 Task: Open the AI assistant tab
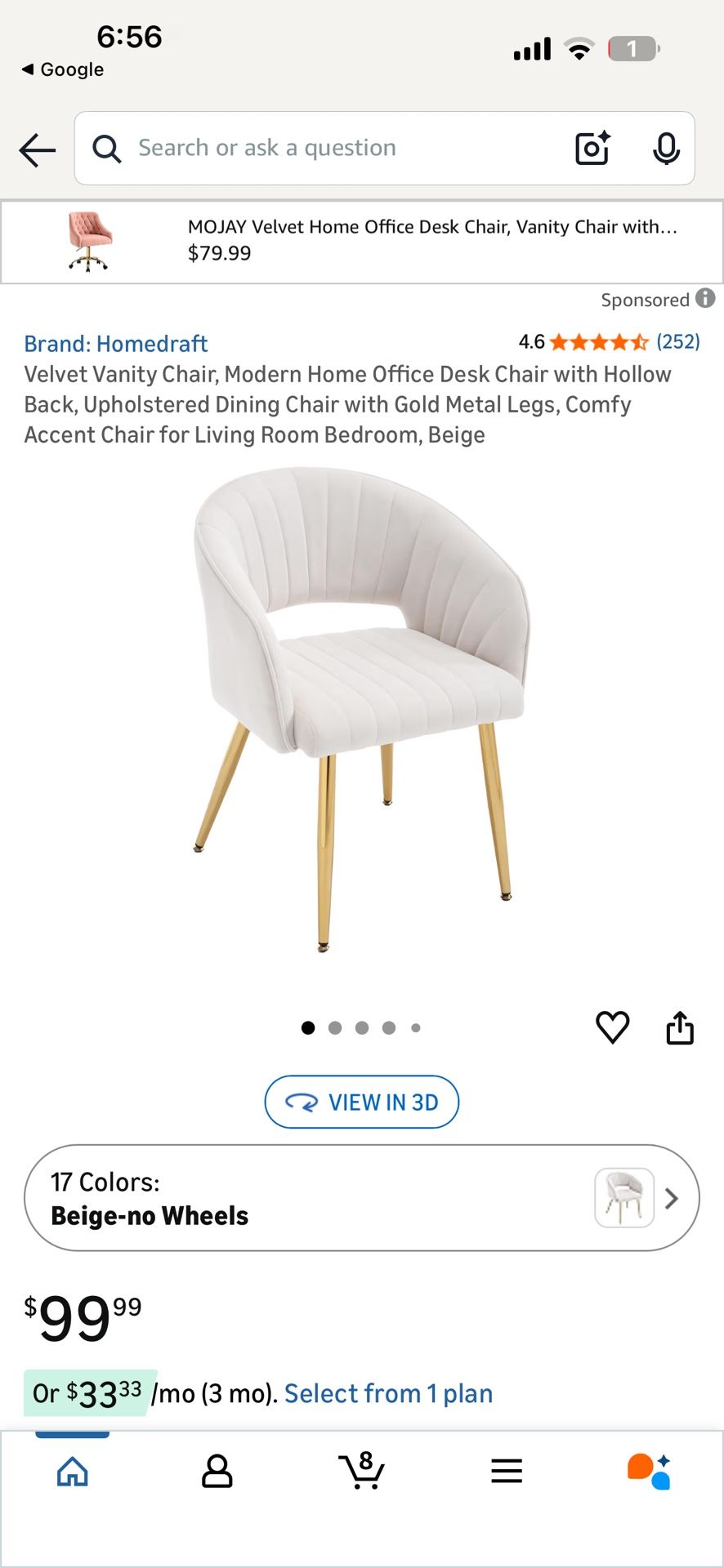(x=650, y=1472)
